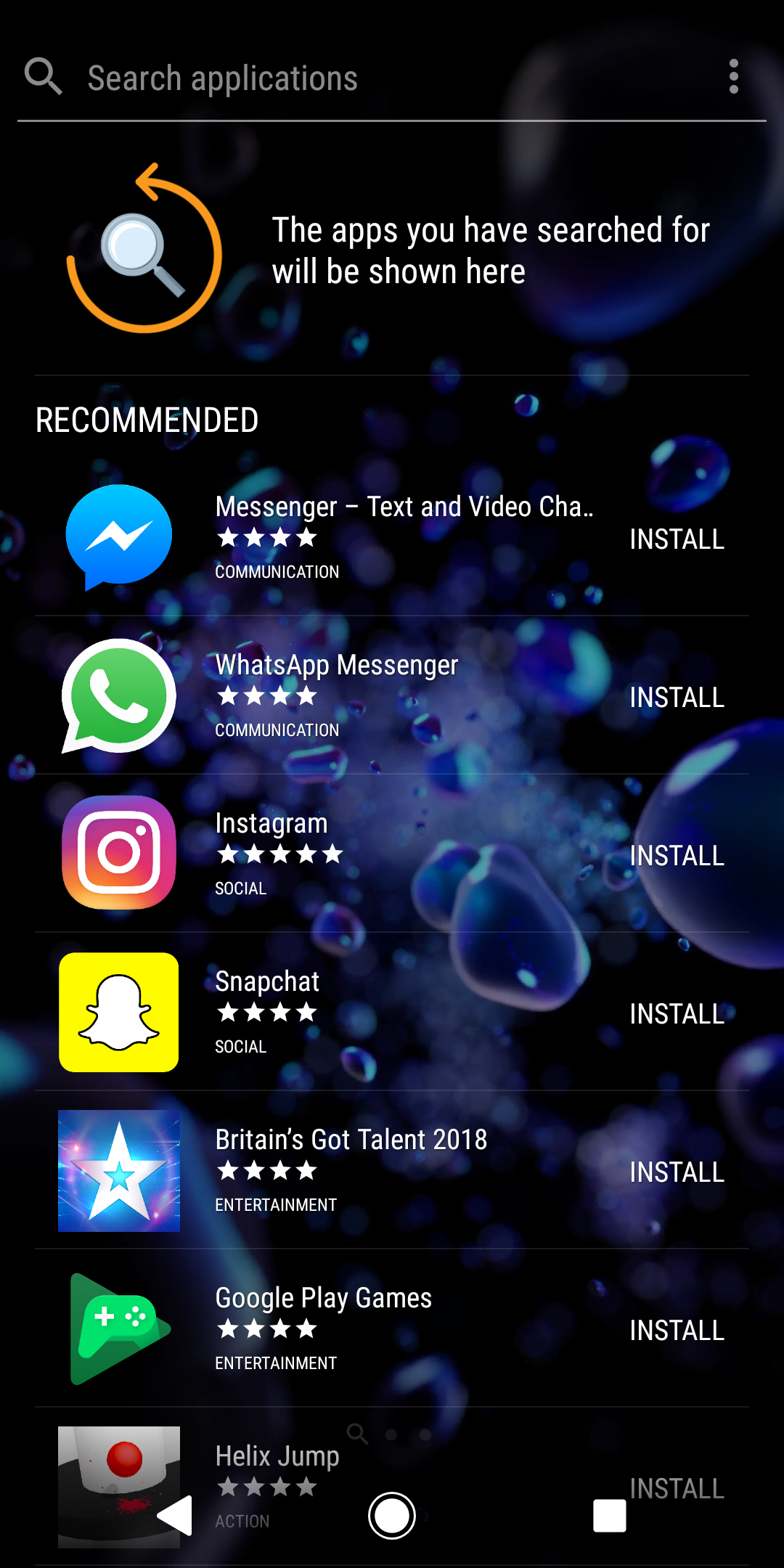Install Google Play Games
The height and width of the screenshot is (1568, 784).
coord(677,1331)
